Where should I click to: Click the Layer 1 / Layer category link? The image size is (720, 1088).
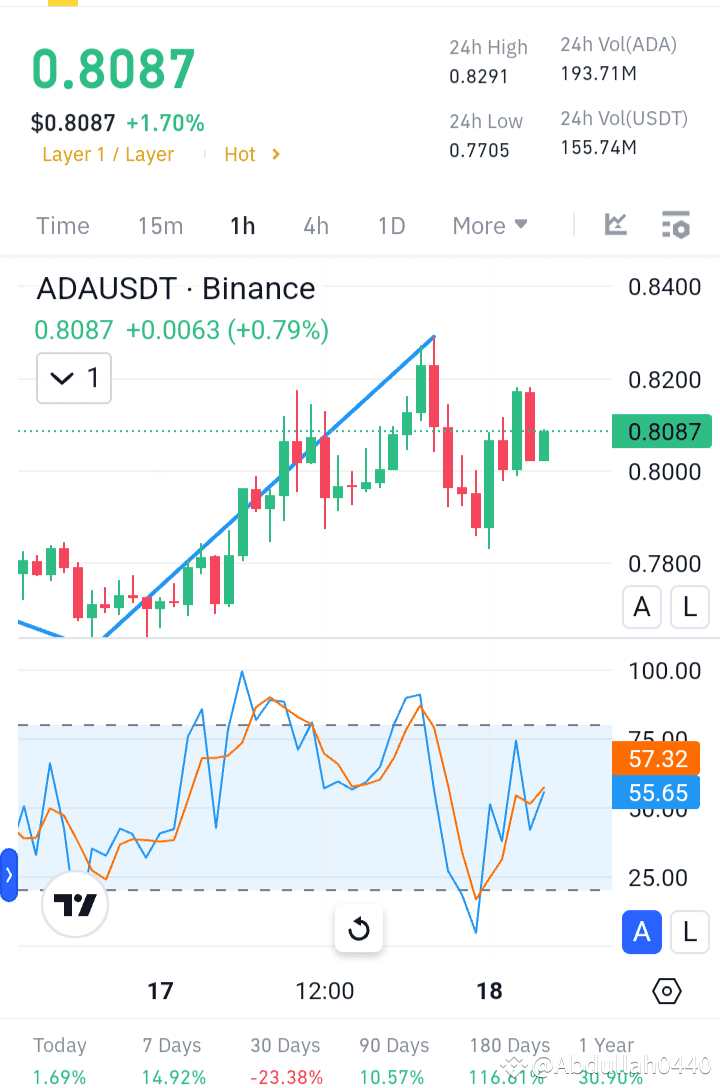pos(108,155)
